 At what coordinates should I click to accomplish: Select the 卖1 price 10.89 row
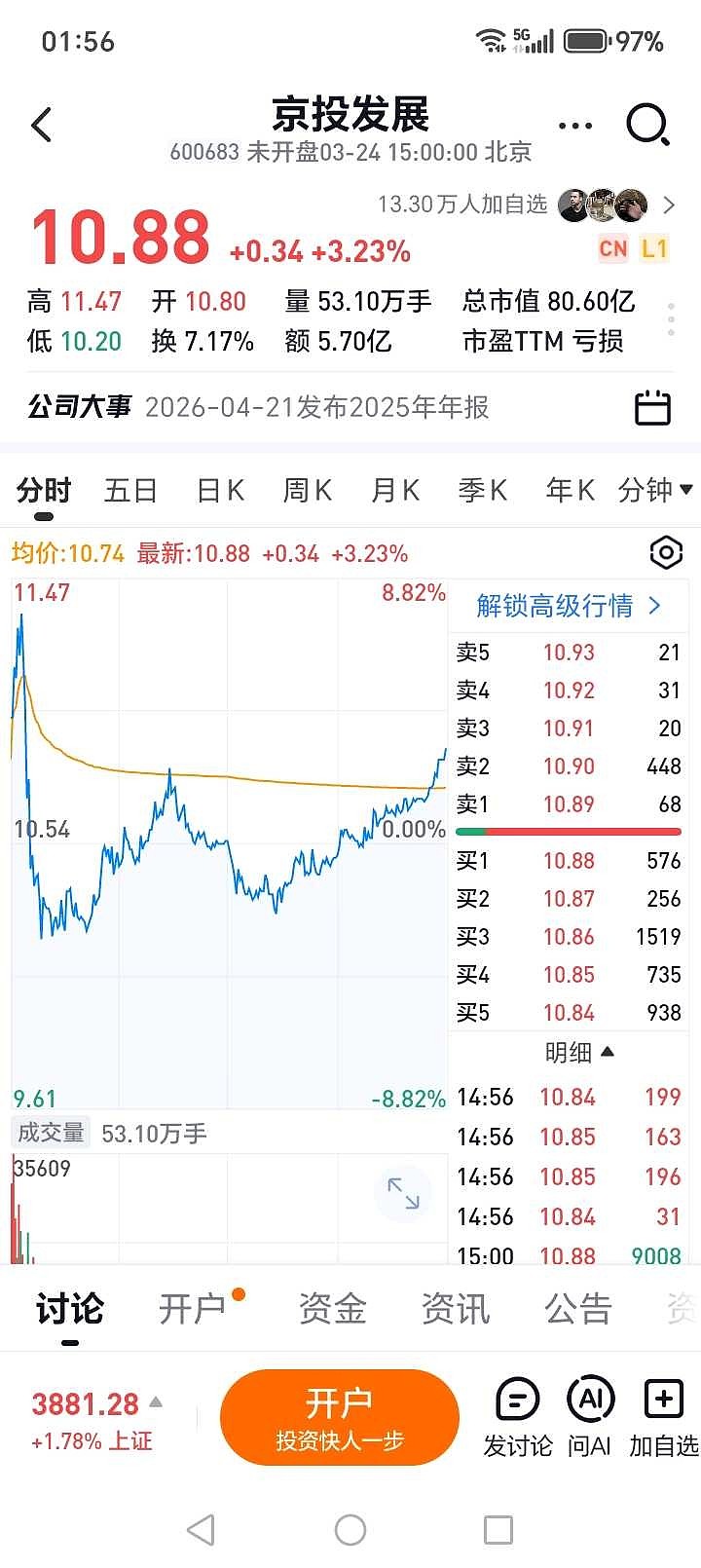568,804
